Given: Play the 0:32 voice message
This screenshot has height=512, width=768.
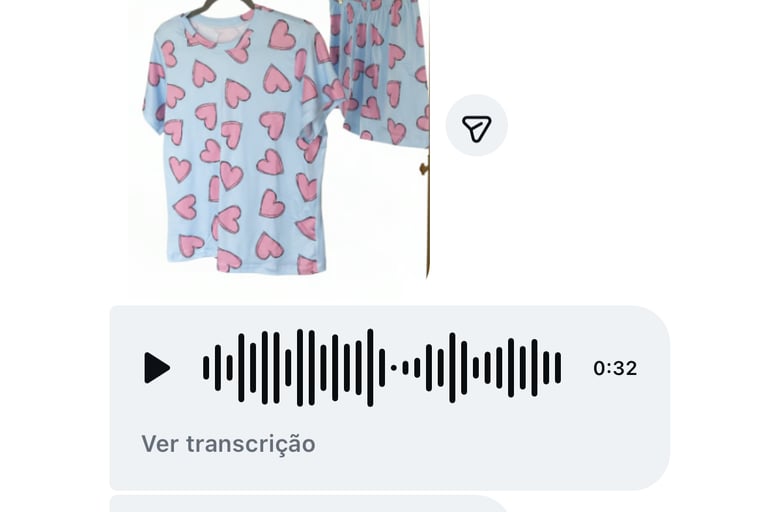Looking at the screenshot, I should (x=156, y=368).
